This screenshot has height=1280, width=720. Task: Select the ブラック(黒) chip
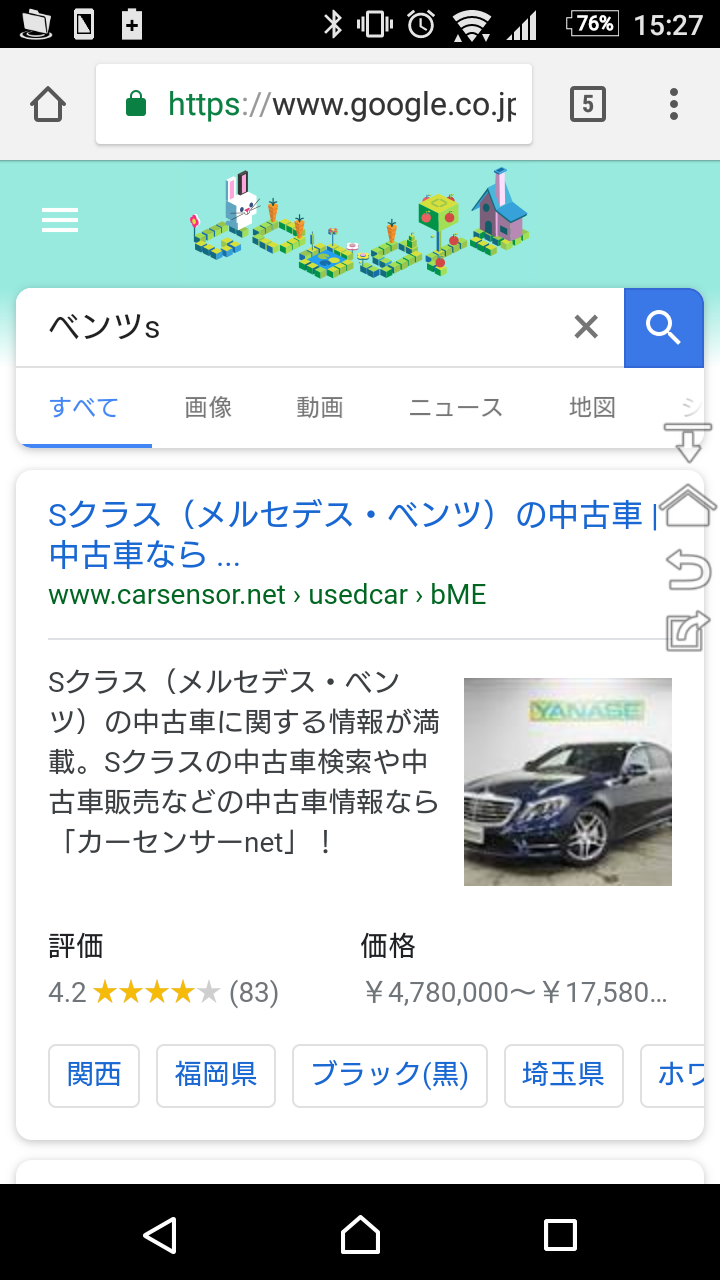coord(390,1075)
